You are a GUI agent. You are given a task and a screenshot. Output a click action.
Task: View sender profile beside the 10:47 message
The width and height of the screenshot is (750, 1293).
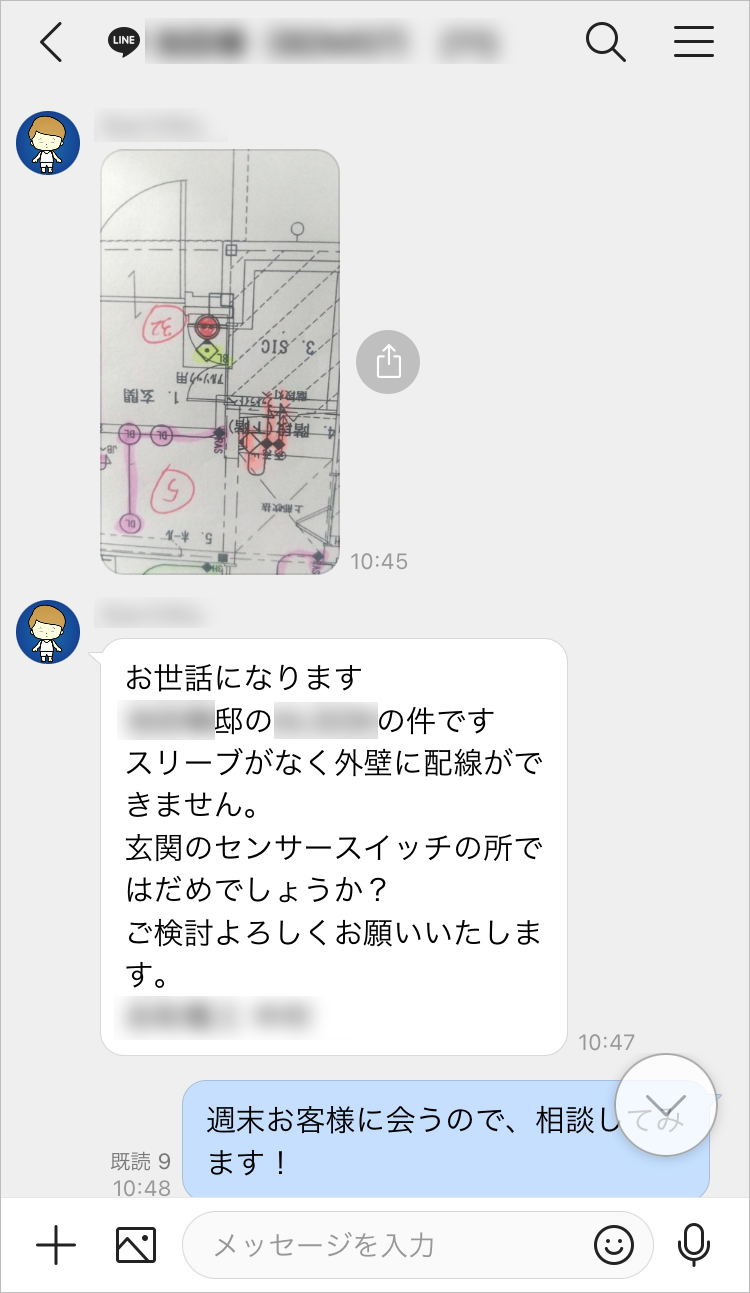tap(48, 632)
